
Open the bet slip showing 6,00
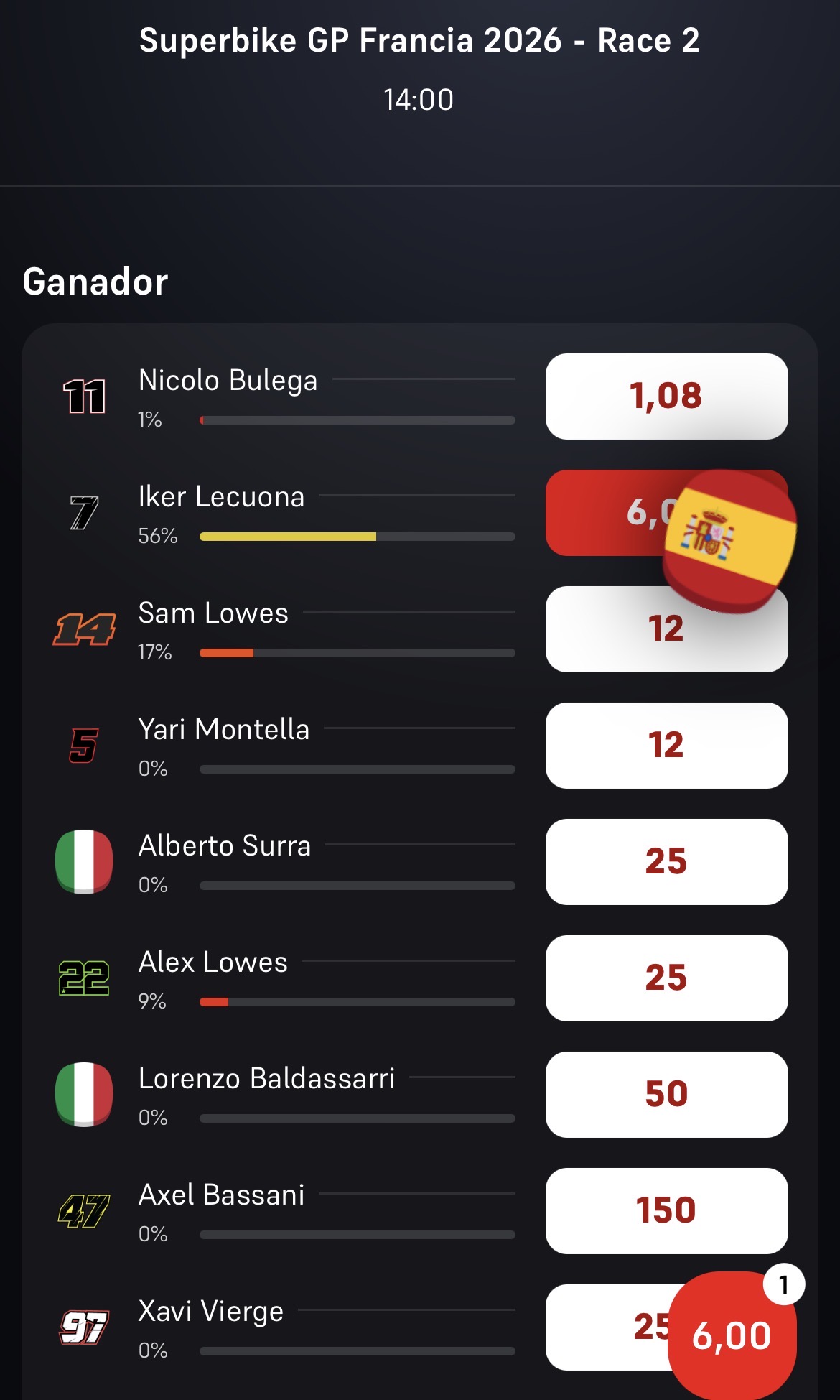pos(732,1336)
